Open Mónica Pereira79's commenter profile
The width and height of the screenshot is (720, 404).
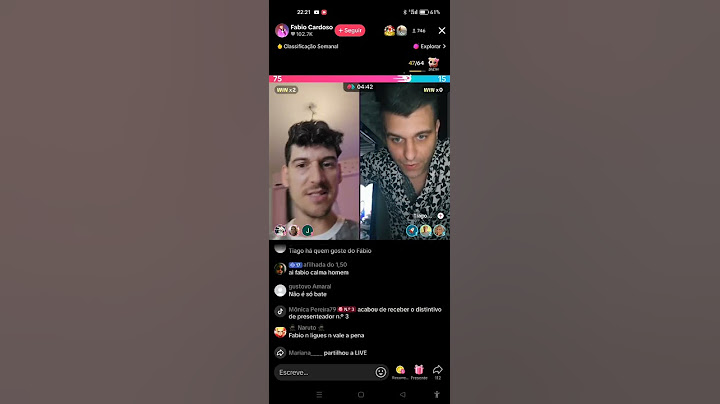tap(280, 311)
